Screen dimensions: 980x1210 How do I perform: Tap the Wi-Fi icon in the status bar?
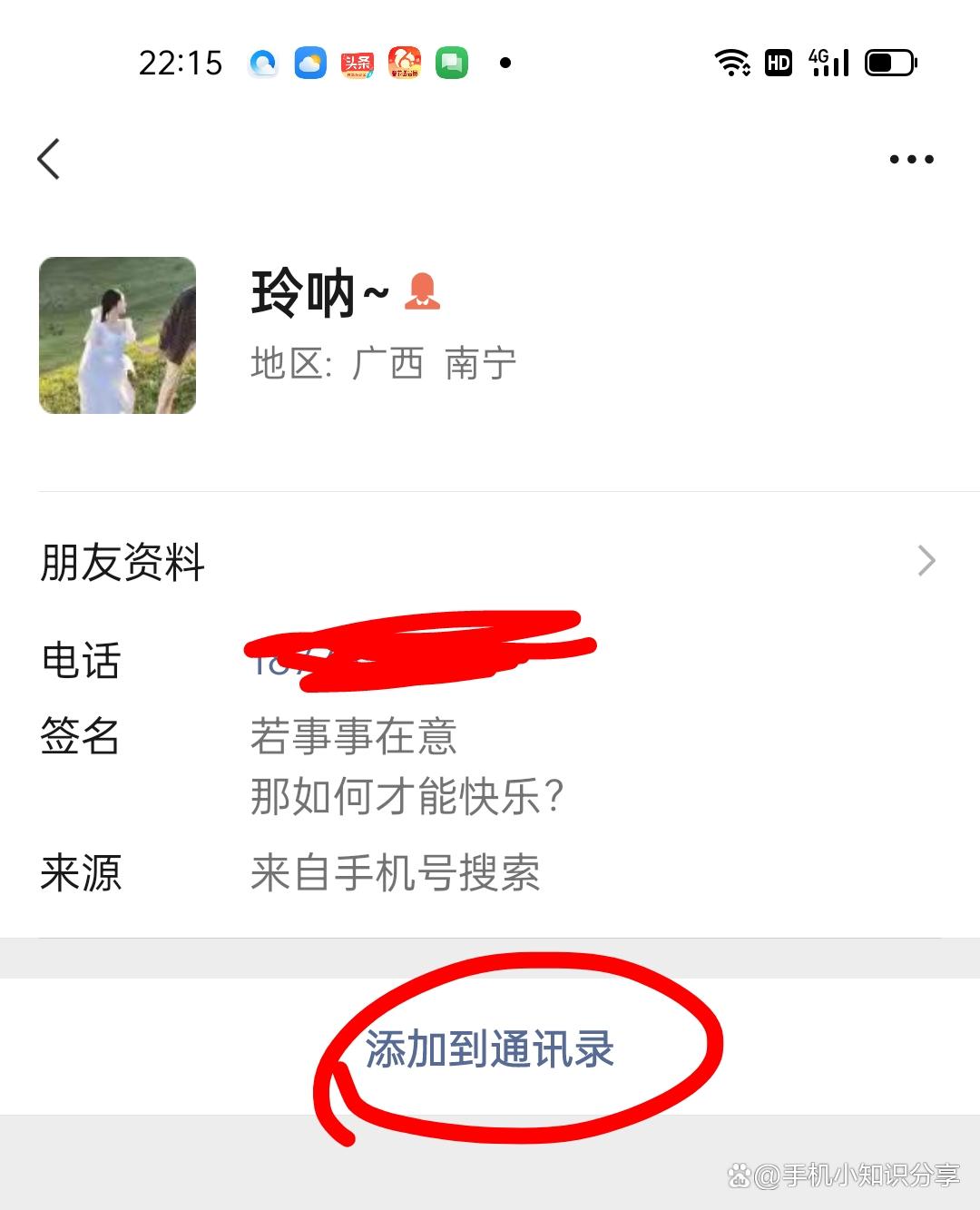pos(730,62)
